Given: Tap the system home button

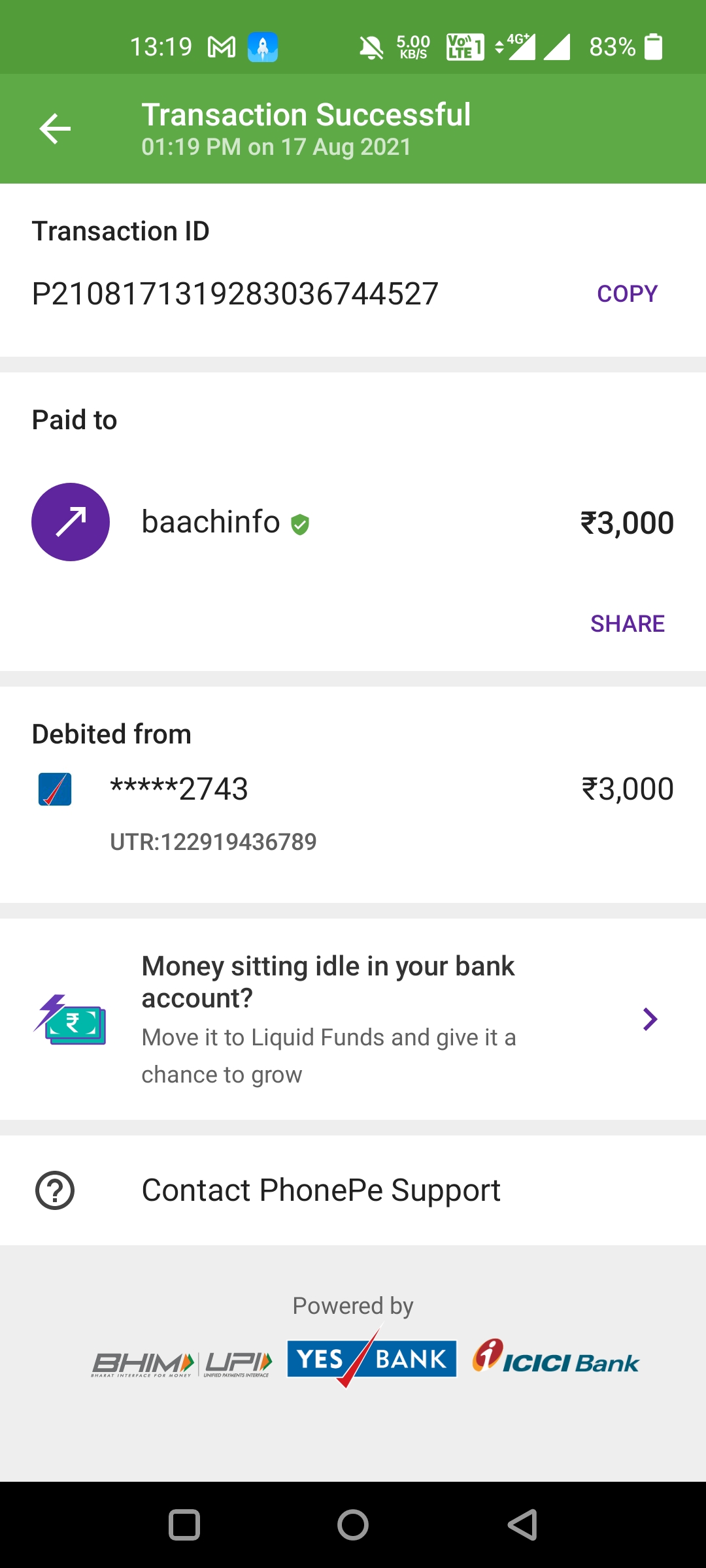Looking at the screenshot, I should click(353, 1525).
